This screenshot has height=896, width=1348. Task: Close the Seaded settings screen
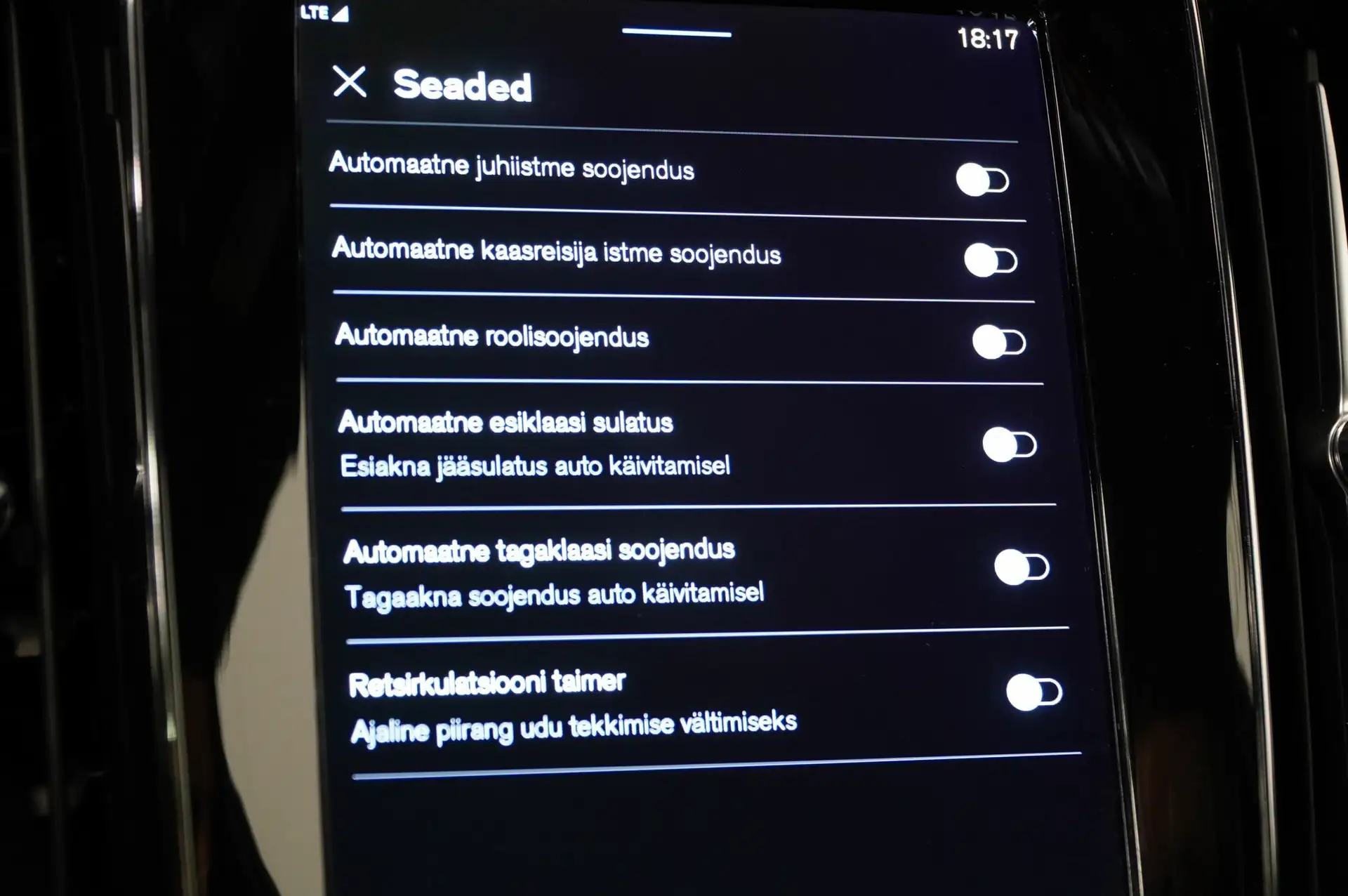pyautogui.click(x=349, y=81)
